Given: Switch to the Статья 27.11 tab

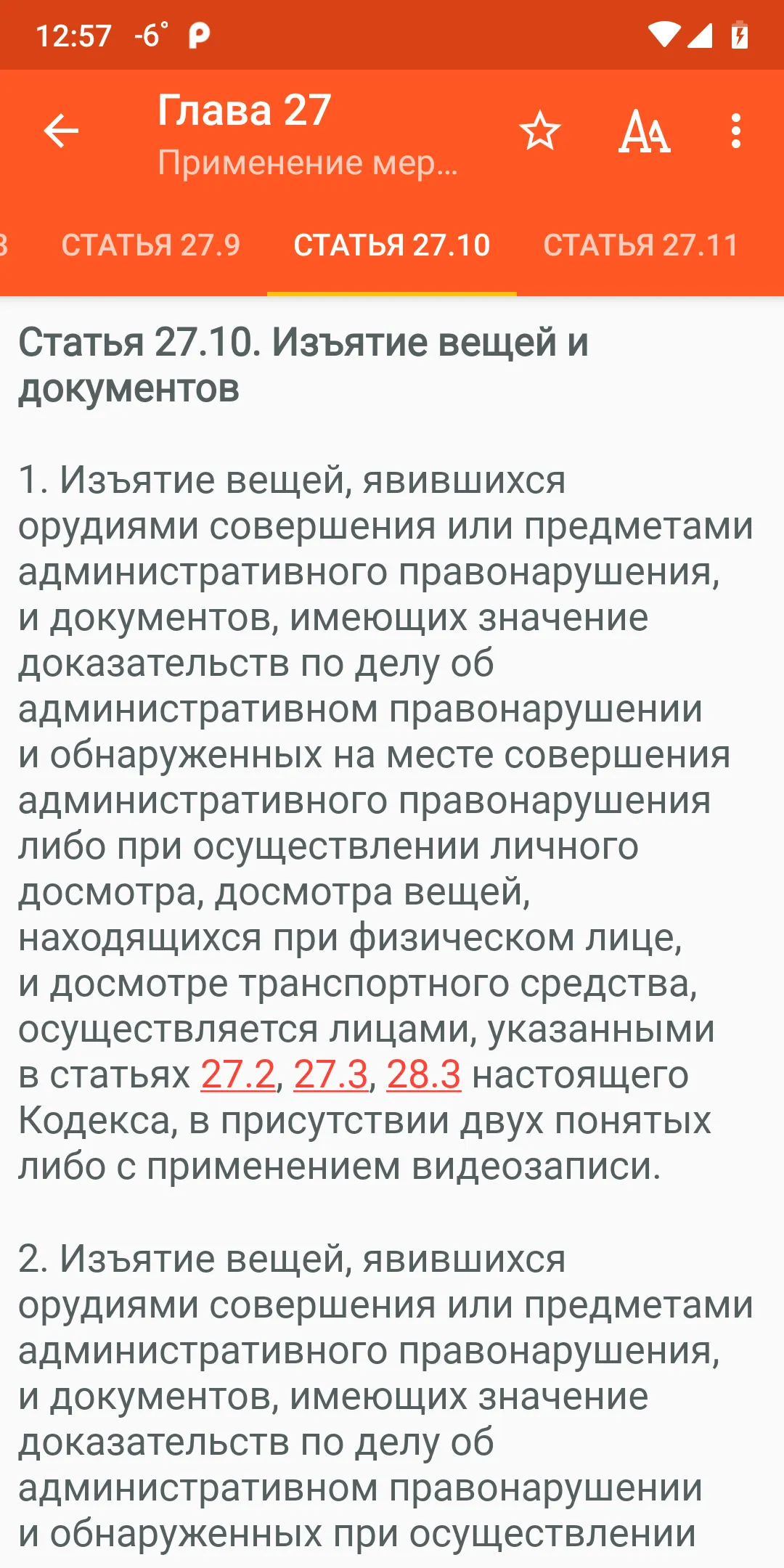Looking at the screenshot, I should pos(641,245).
